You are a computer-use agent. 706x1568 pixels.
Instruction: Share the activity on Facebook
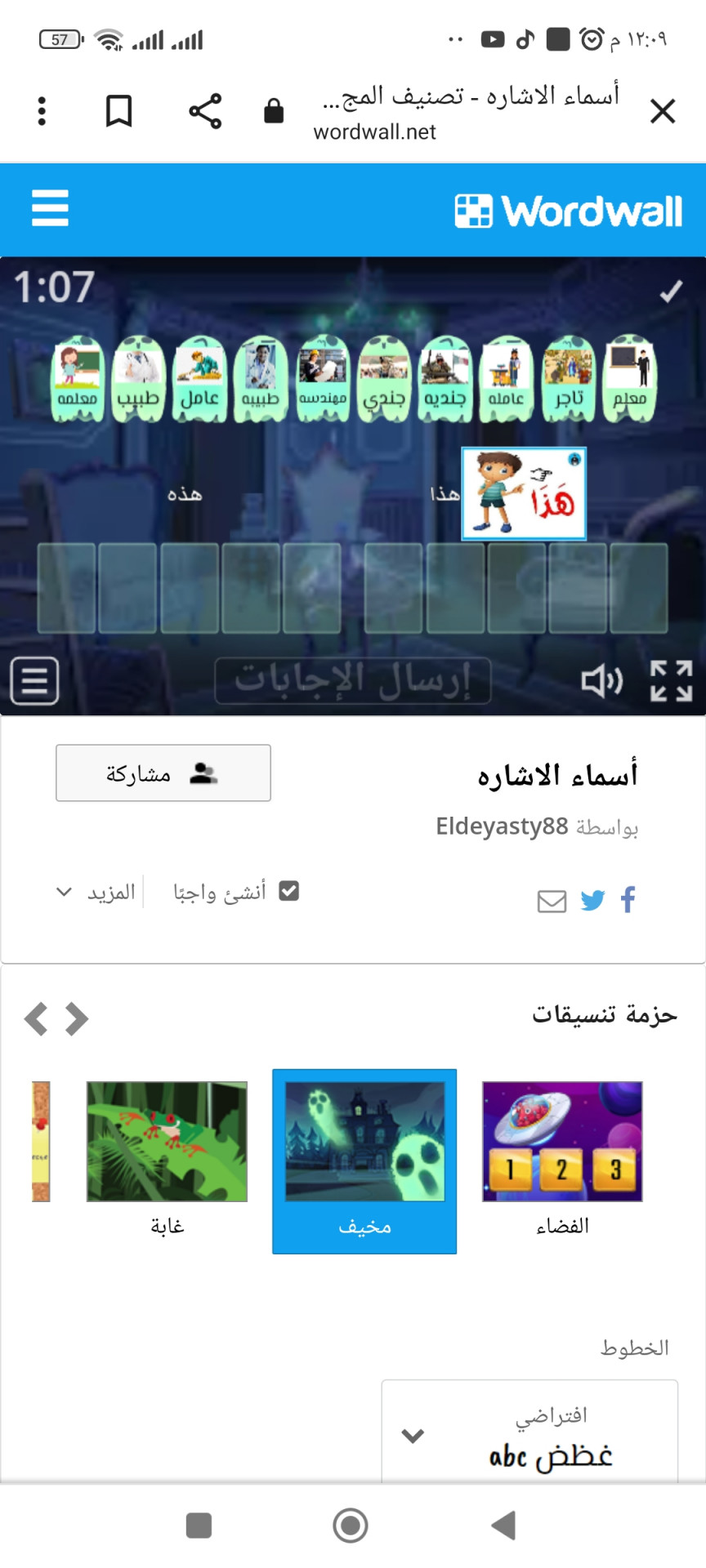pos(628,900)
